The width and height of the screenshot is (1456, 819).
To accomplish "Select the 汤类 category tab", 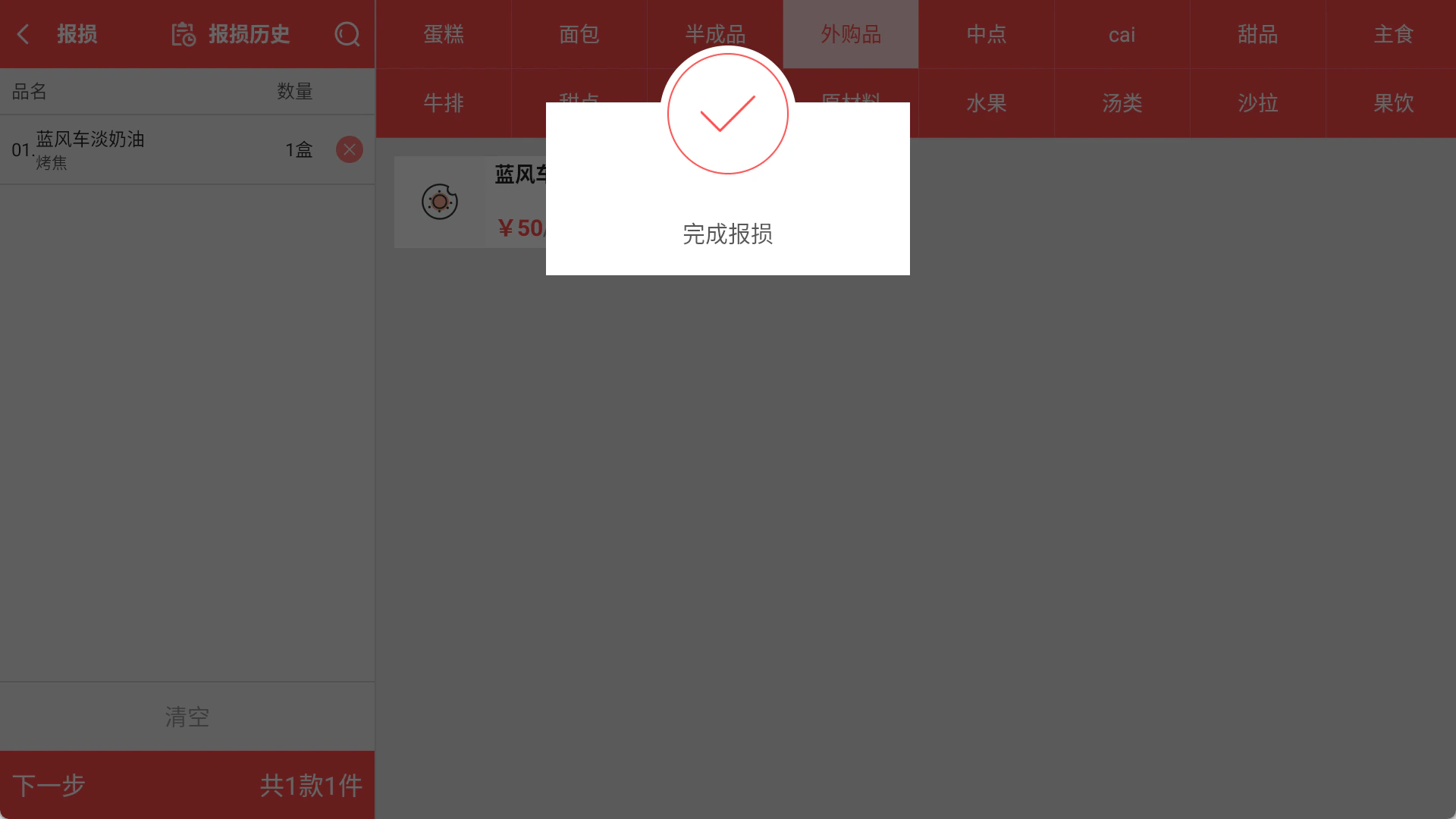I will point(1122,103).
